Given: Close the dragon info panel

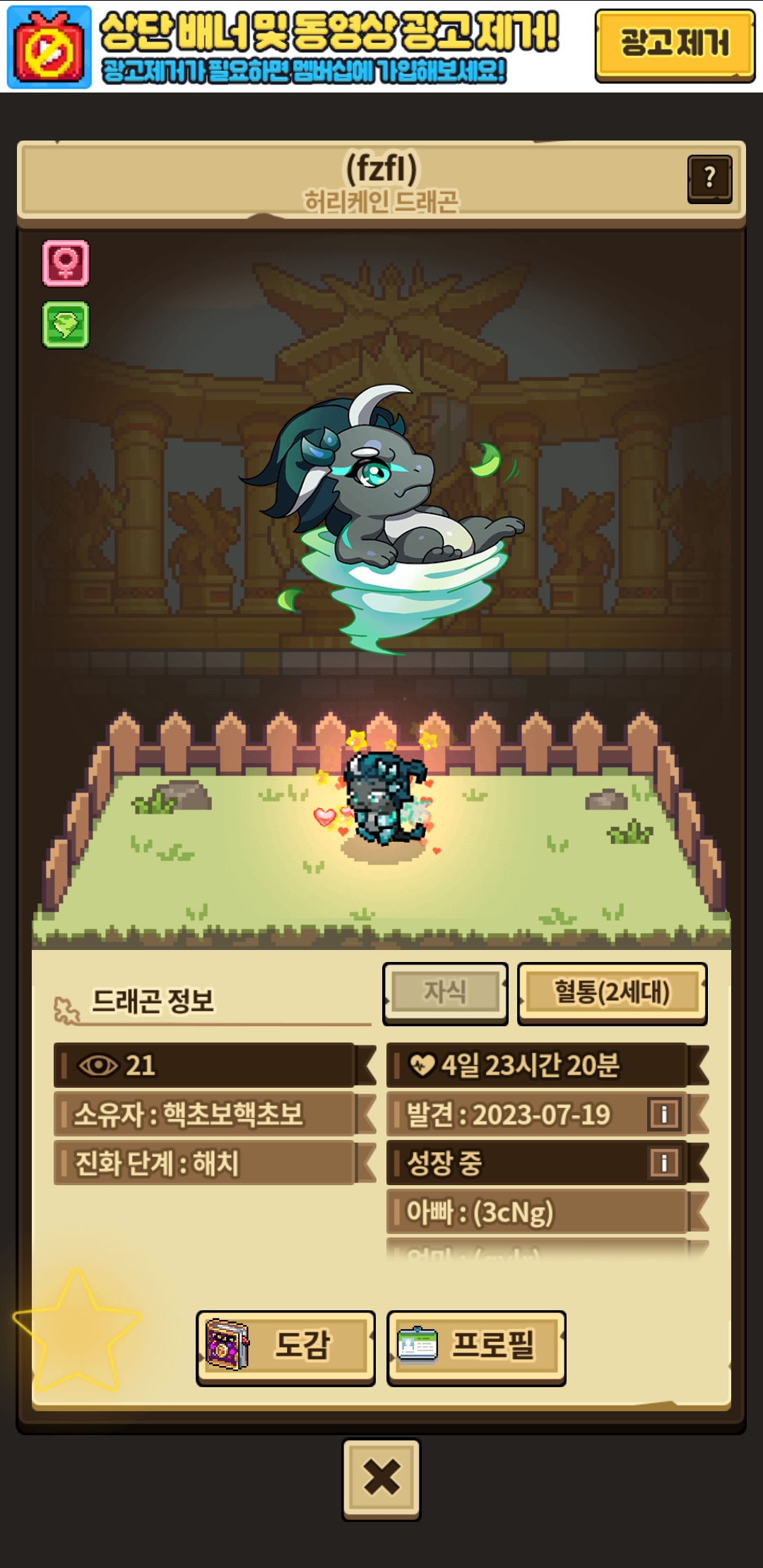Looking at the screenshot, I should point(381,1478).
